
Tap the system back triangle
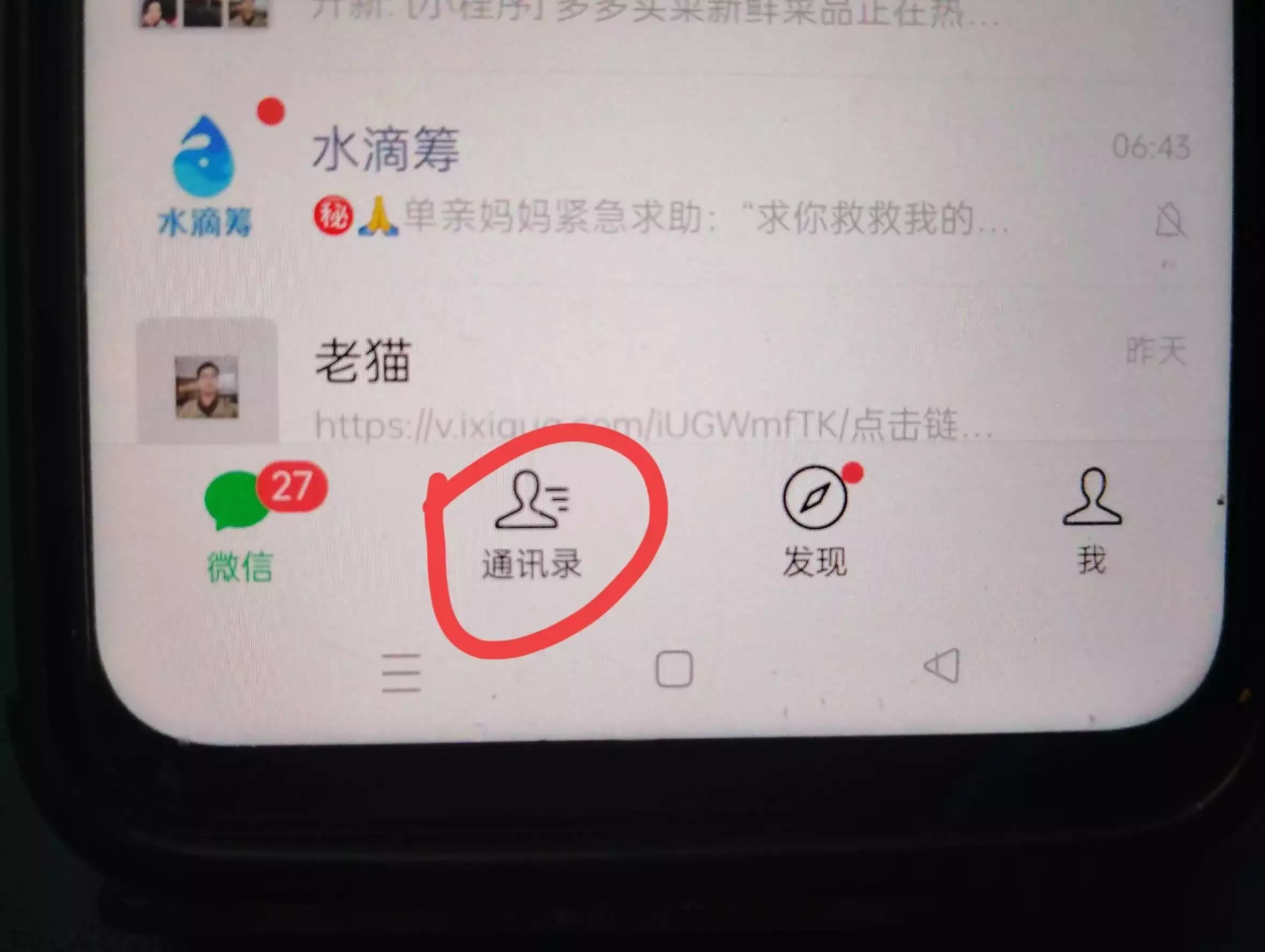tap(942, 666)
